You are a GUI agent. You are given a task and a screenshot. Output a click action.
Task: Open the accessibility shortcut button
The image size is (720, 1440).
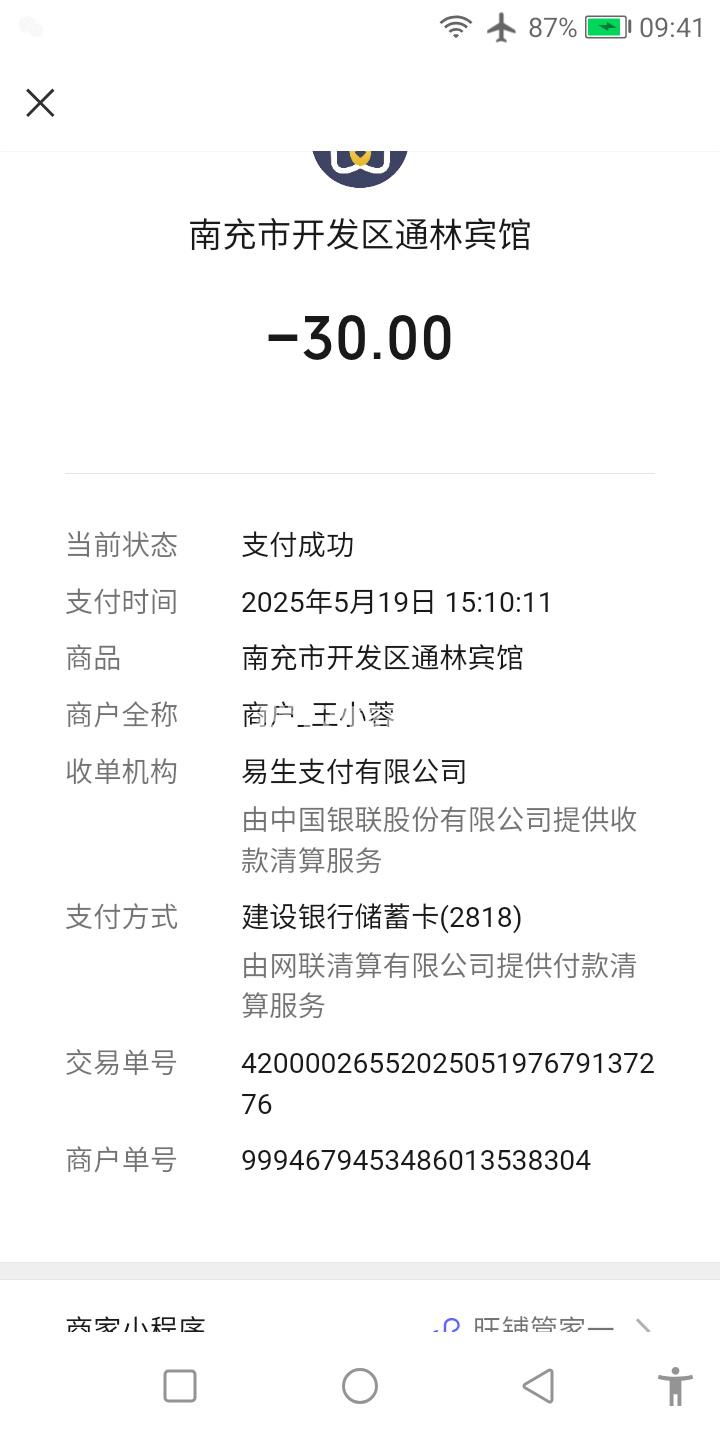pos(675,1386)
